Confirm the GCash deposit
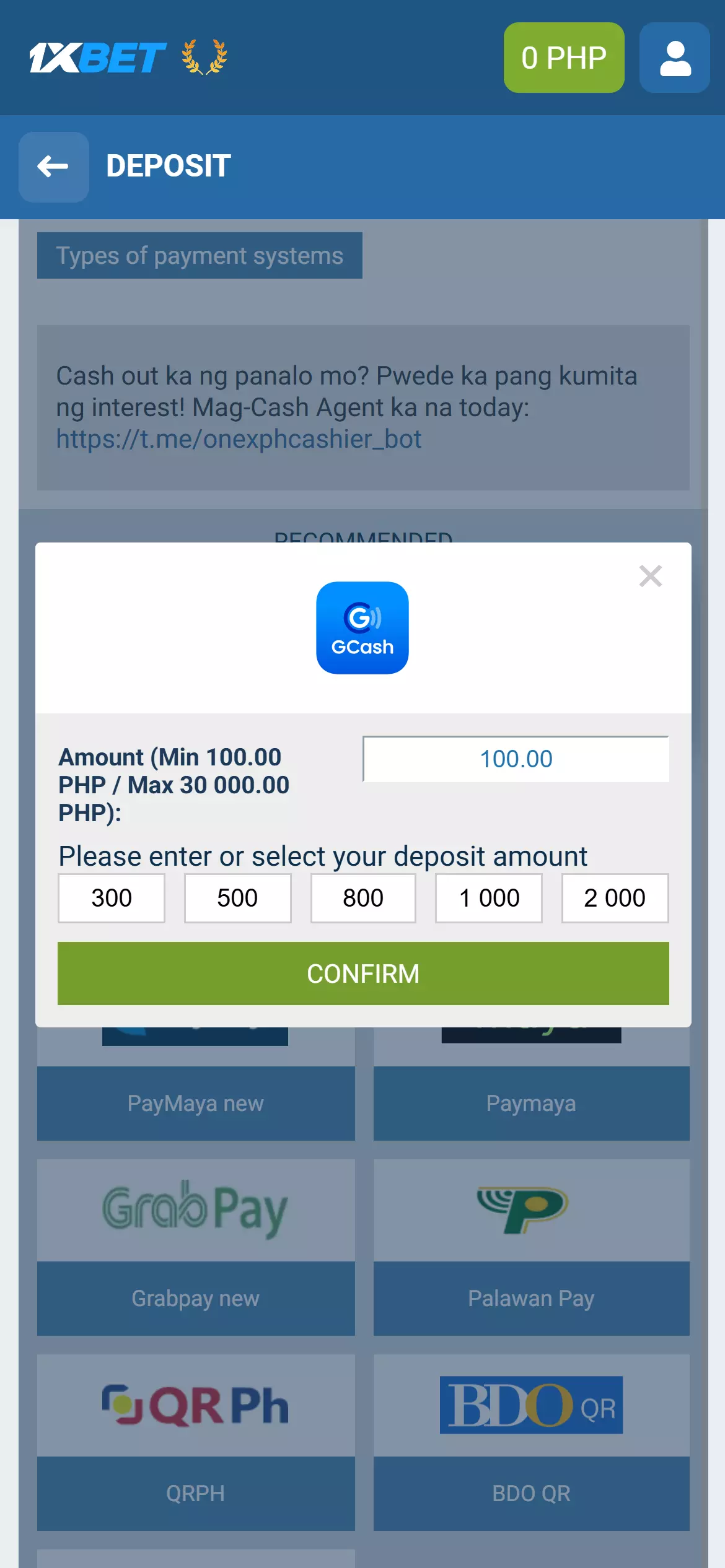 (363, 973)
